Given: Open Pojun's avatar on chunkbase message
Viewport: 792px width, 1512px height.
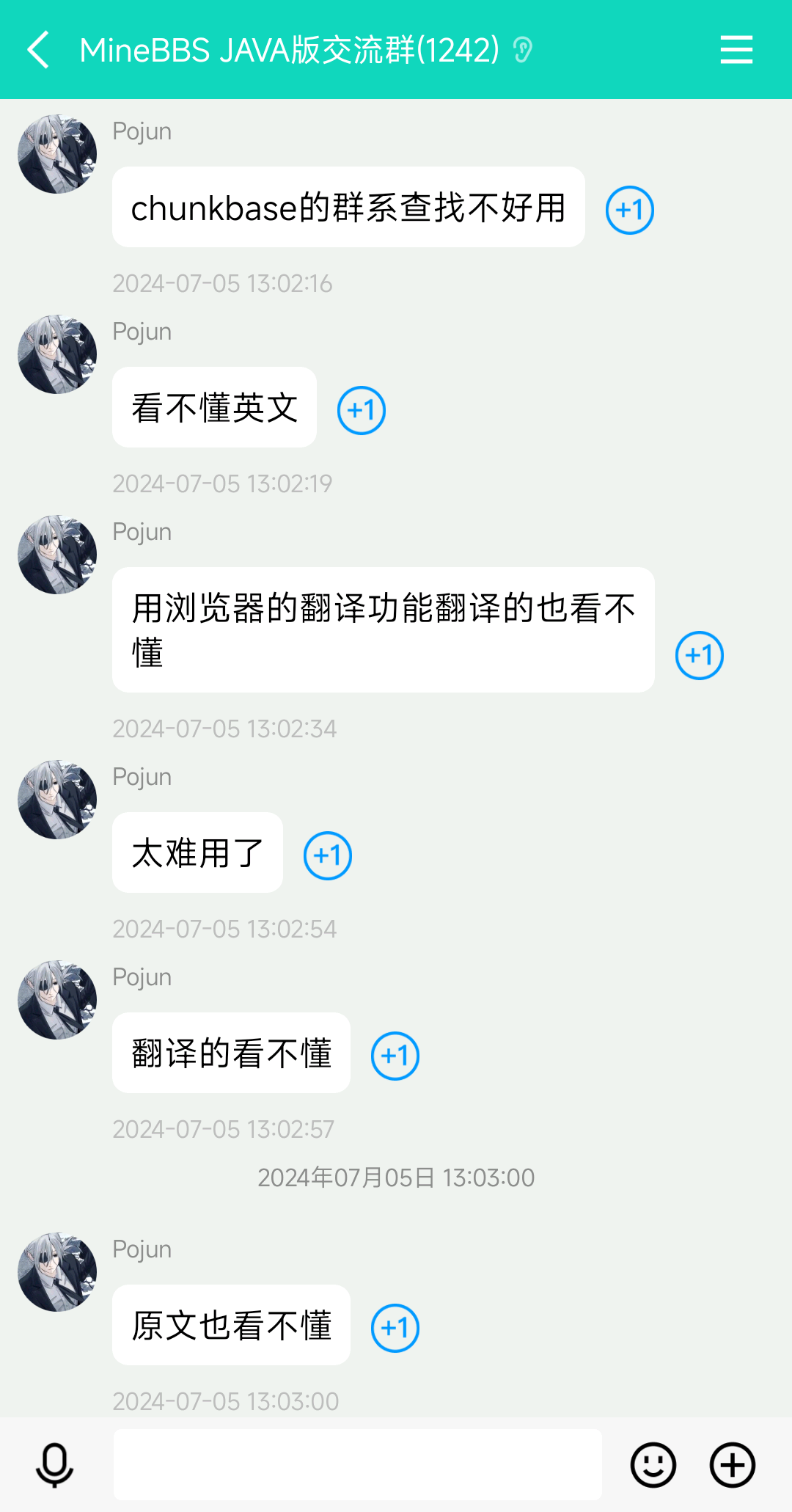Looking at the screenshot, I should (x=57, y=154).
